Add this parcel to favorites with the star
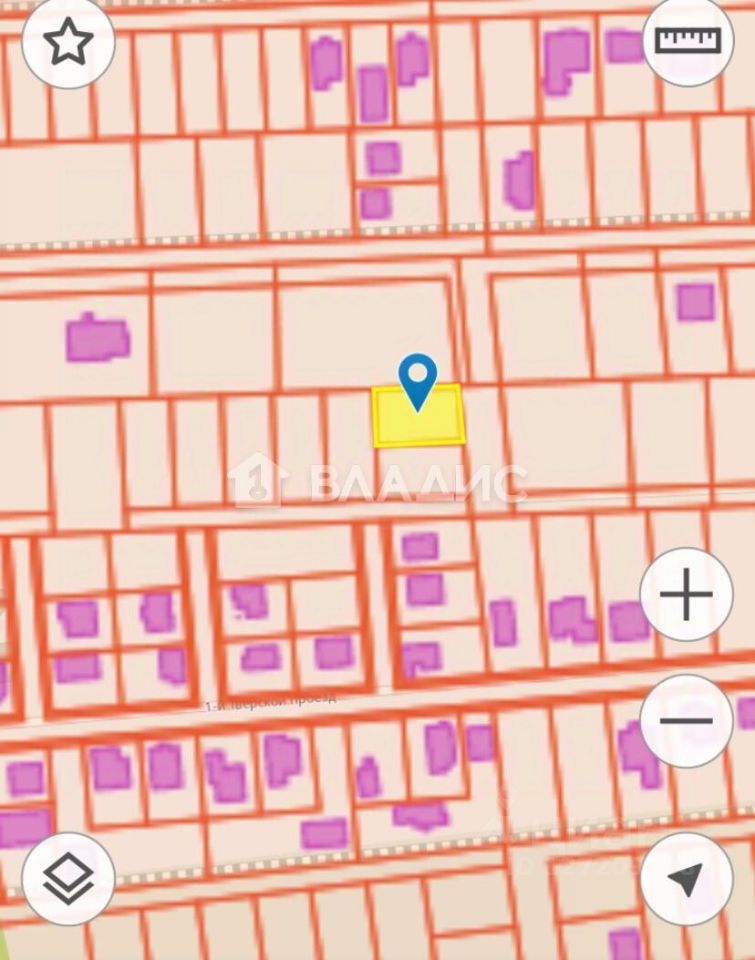The width and height of the screenshot is (755, 960). [68, 43]
